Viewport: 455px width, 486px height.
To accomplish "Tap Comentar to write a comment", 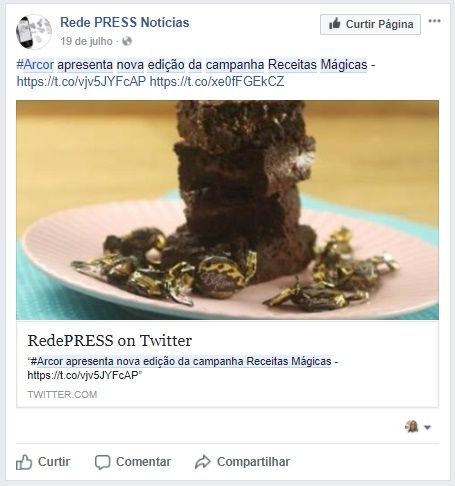I will (x=133, y=462).
